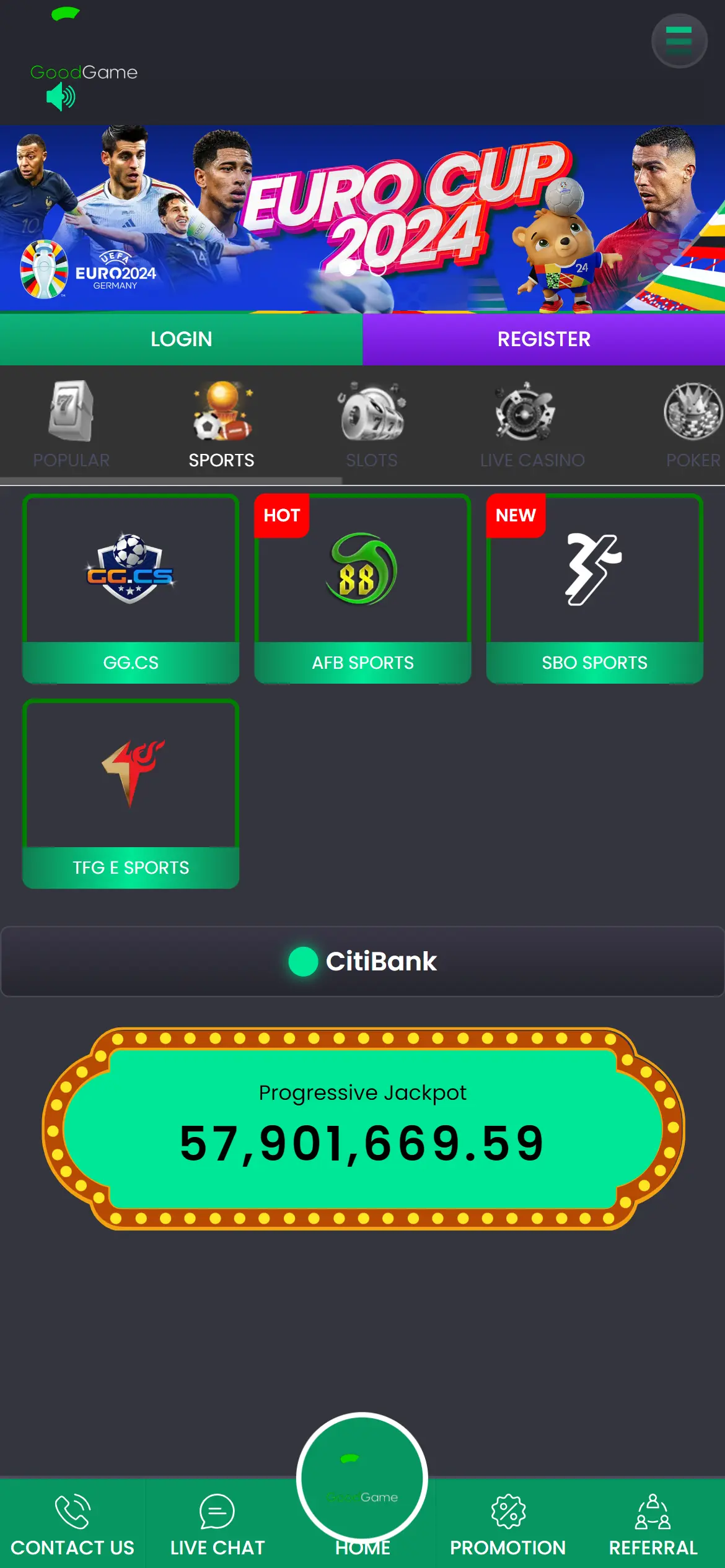This screenshot has height=1568, width=725.
Task: Tap the LOGIN button
Action: coord(181,339)
